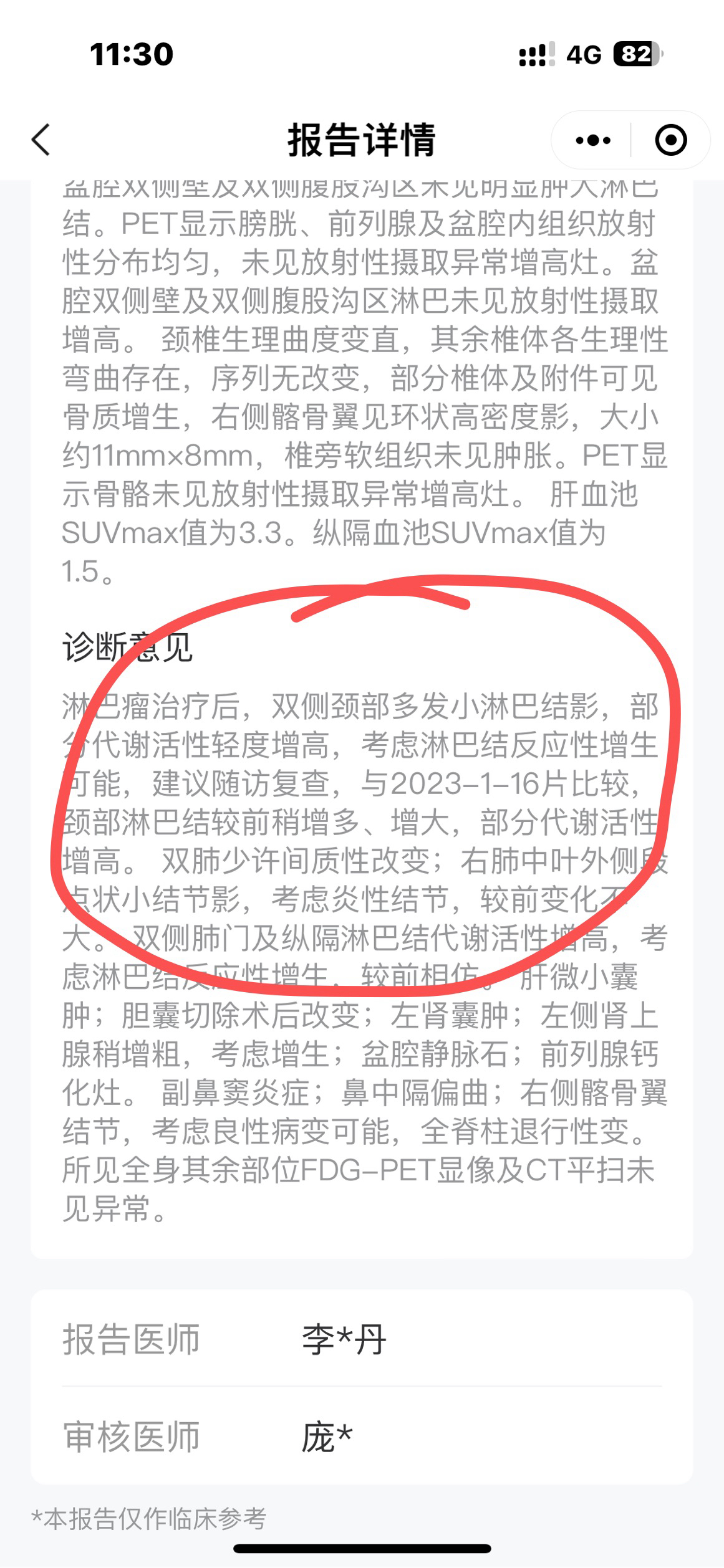The width and height of the screenshot is (724, 1568).
Task: Open the mini program three-dot menu
Action: (x=592, y=140)
